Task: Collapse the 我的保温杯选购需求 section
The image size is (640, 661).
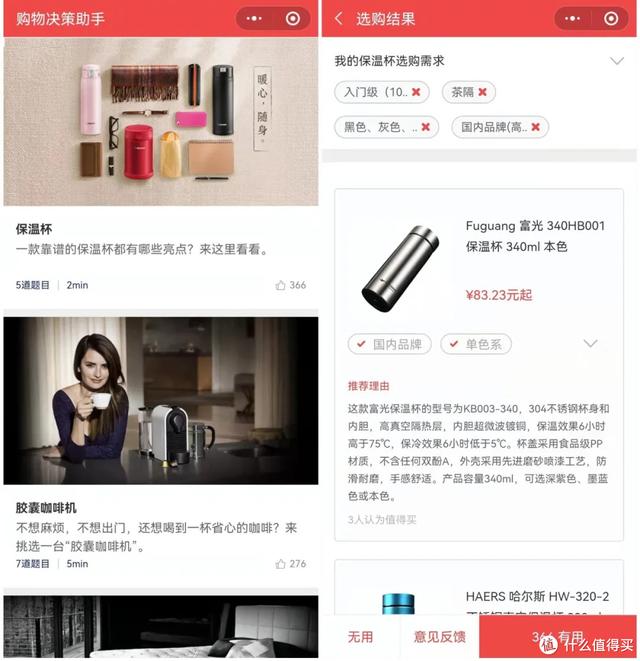Action: click(616, 61)
